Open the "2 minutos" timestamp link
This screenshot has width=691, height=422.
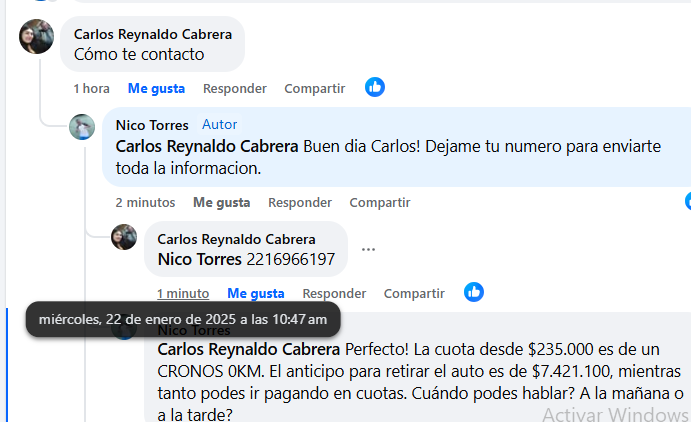[x=145, y=202]
